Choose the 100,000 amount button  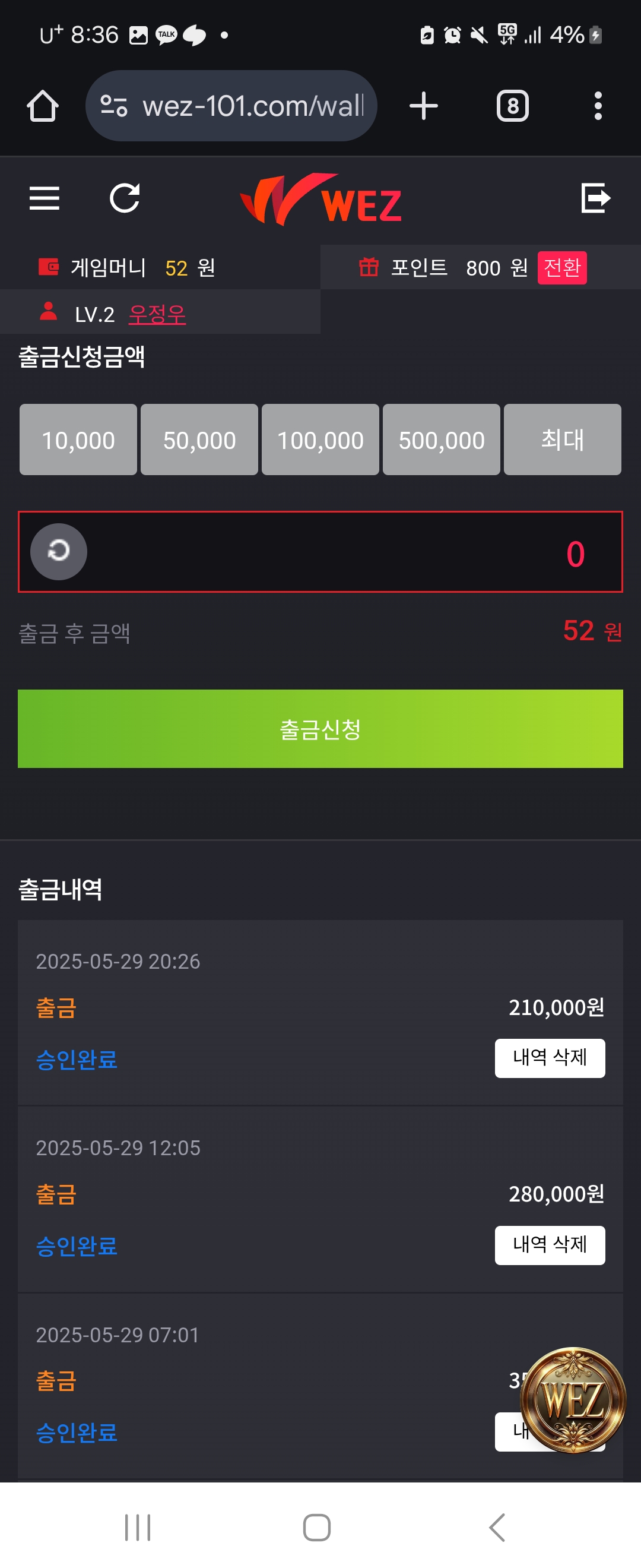tap(320, 440)
